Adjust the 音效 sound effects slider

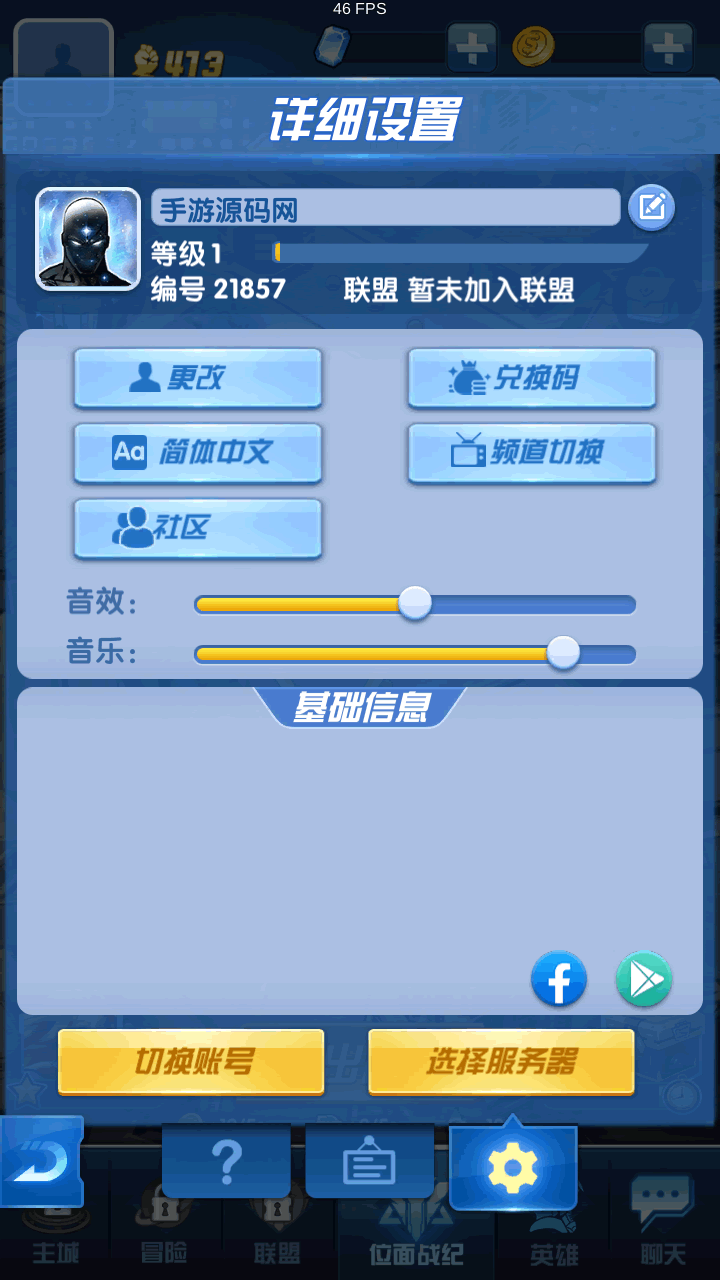415,603
